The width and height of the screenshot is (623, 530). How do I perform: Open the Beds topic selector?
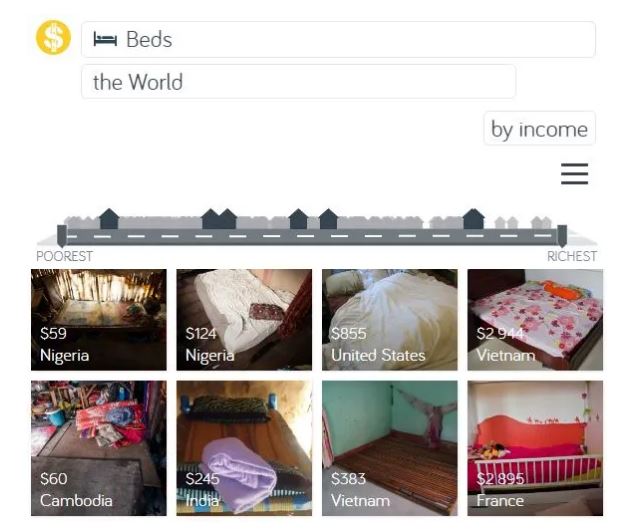(x=337, y=40)
